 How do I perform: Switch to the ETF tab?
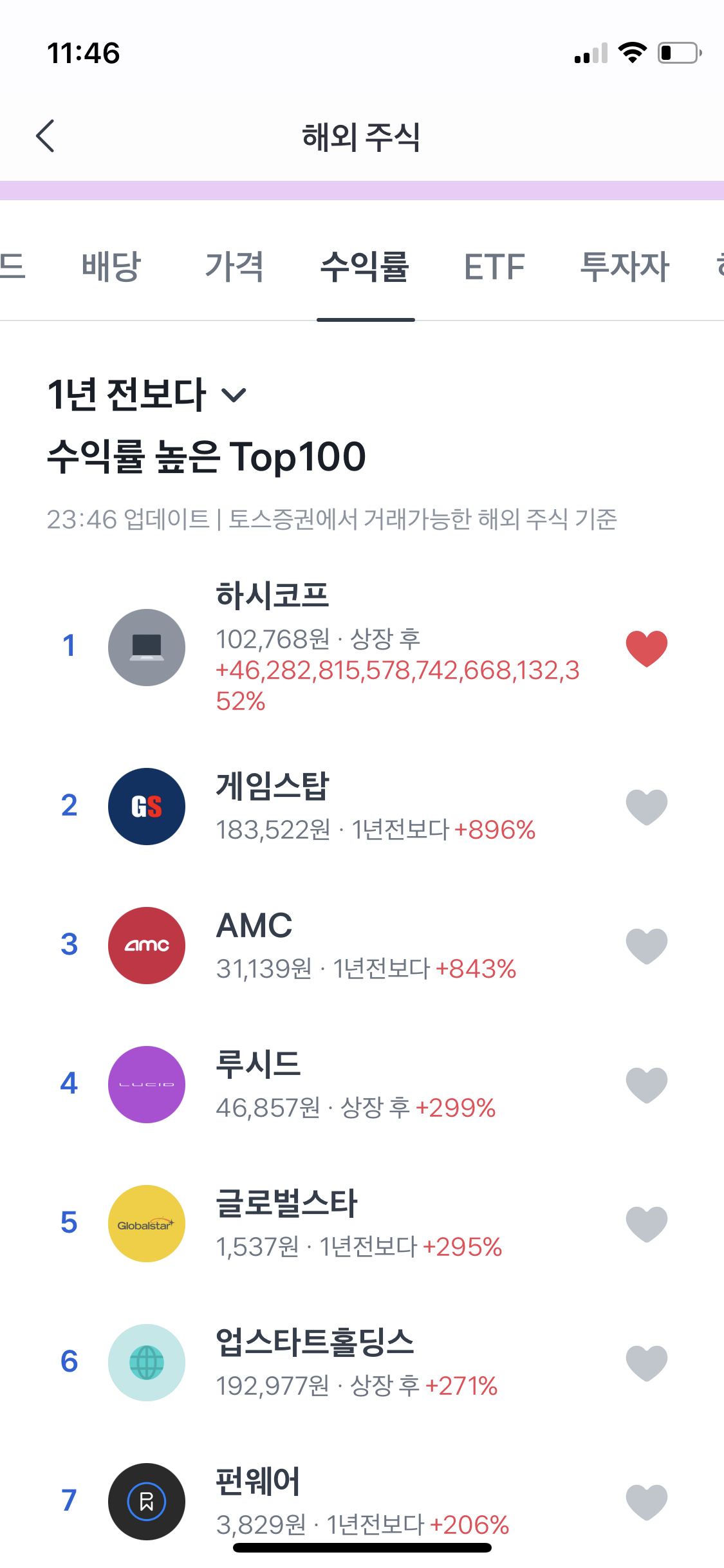point(494,266)
